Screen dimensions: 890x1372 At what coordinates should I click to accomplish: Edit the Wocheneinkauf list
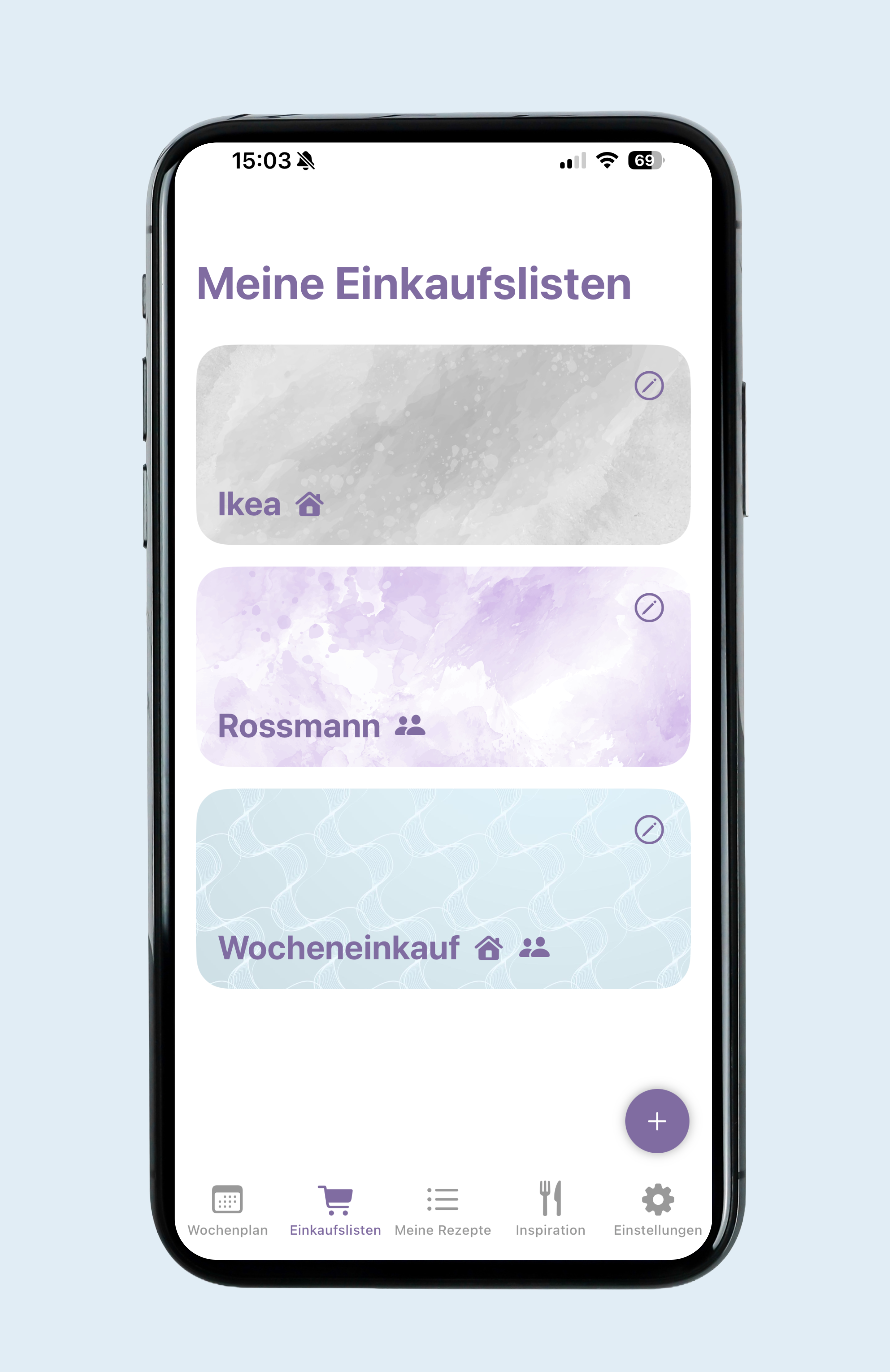click(x=648, y=830)
